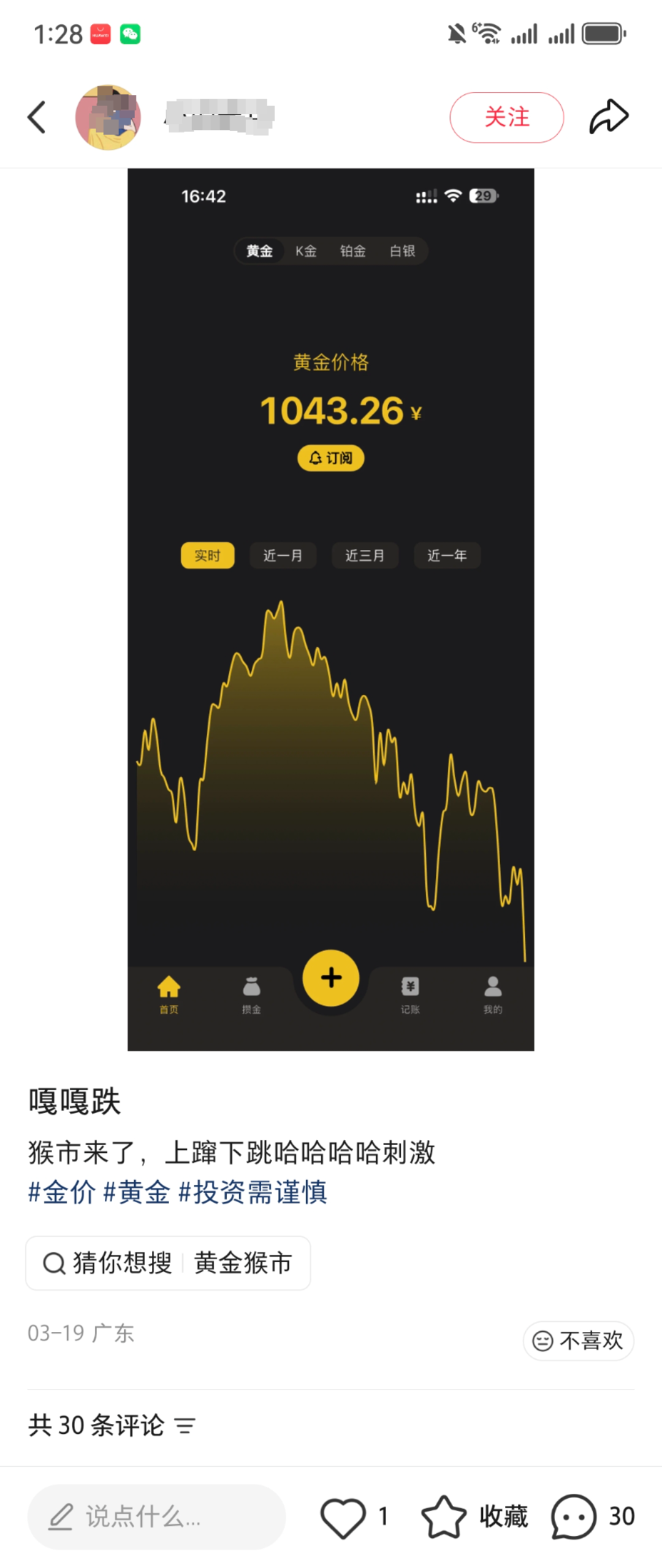Screen dimensions: 662x1568
Task: Open the #金价 hashtag
Action: point(61,1193)
